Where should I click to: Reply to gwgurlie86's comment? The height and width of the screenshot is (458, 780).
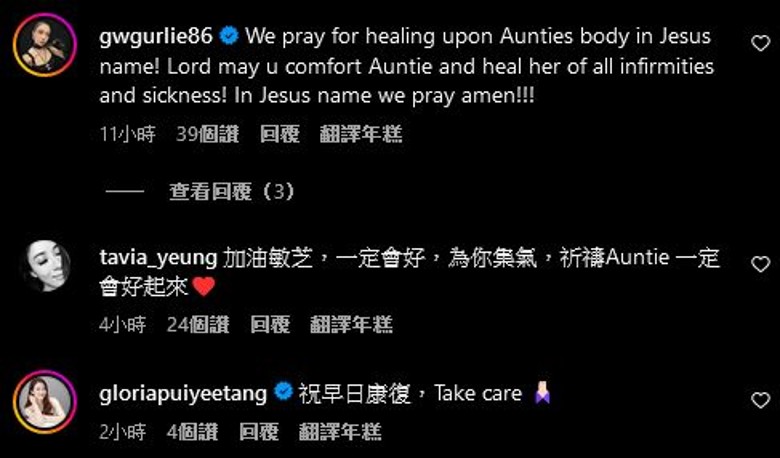(279, 134)
